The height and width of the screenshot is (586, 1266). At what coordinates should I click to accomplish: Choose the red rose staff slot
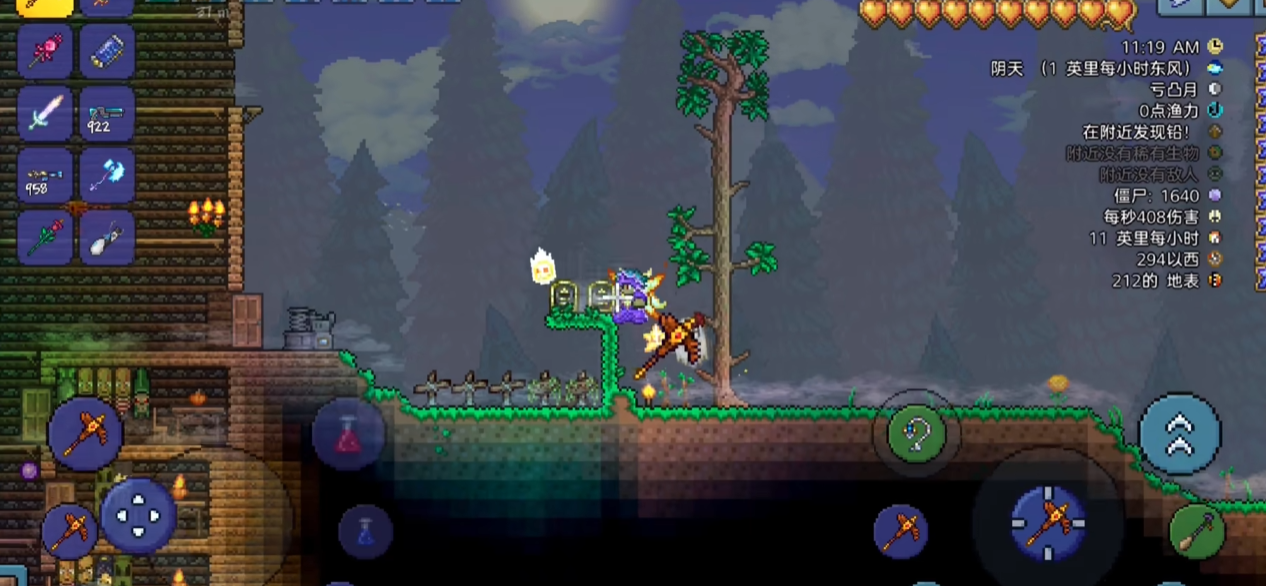[x=45, y=238]
